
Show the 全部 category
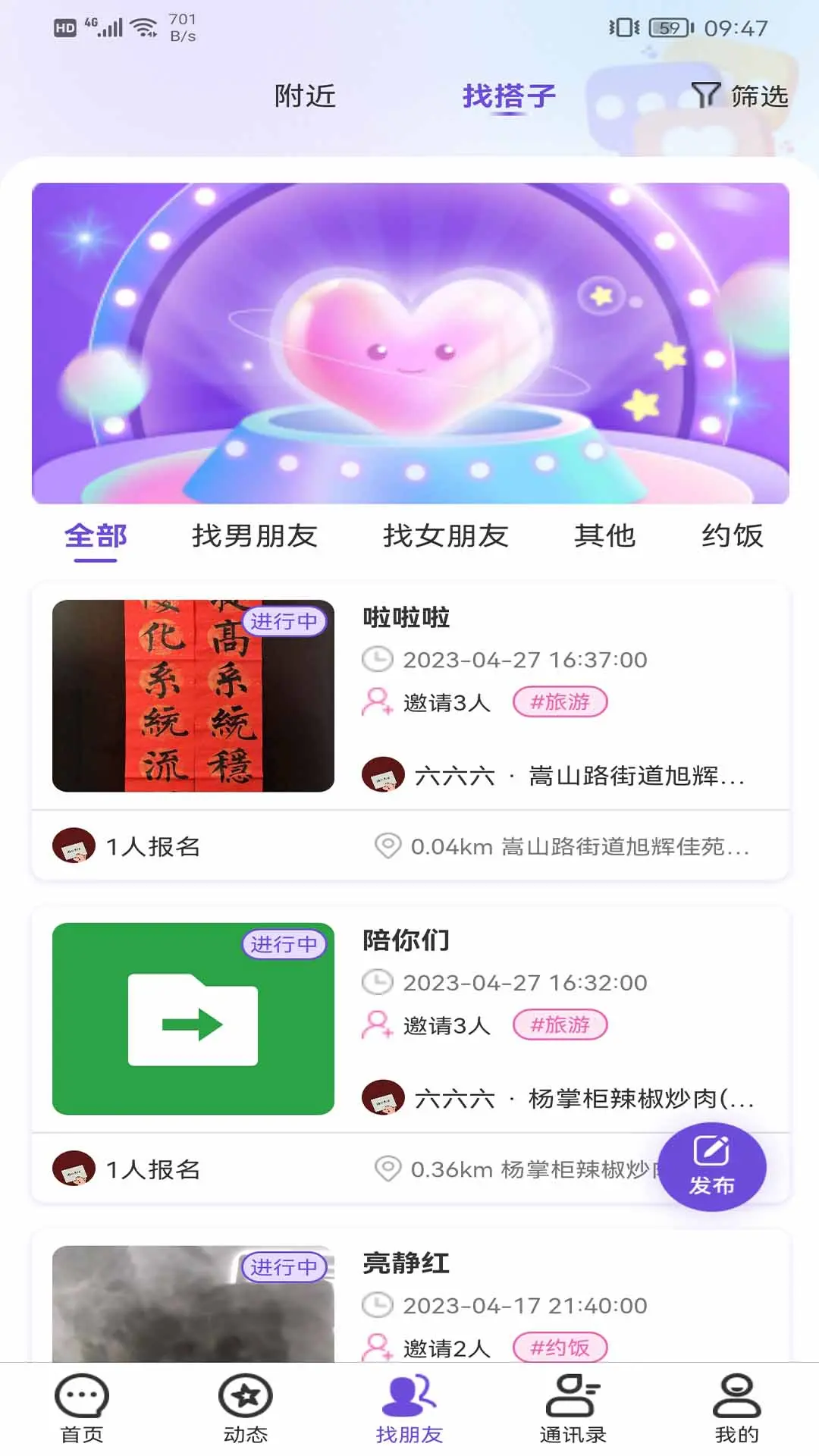pyautogui.click(x=96, y=536)
